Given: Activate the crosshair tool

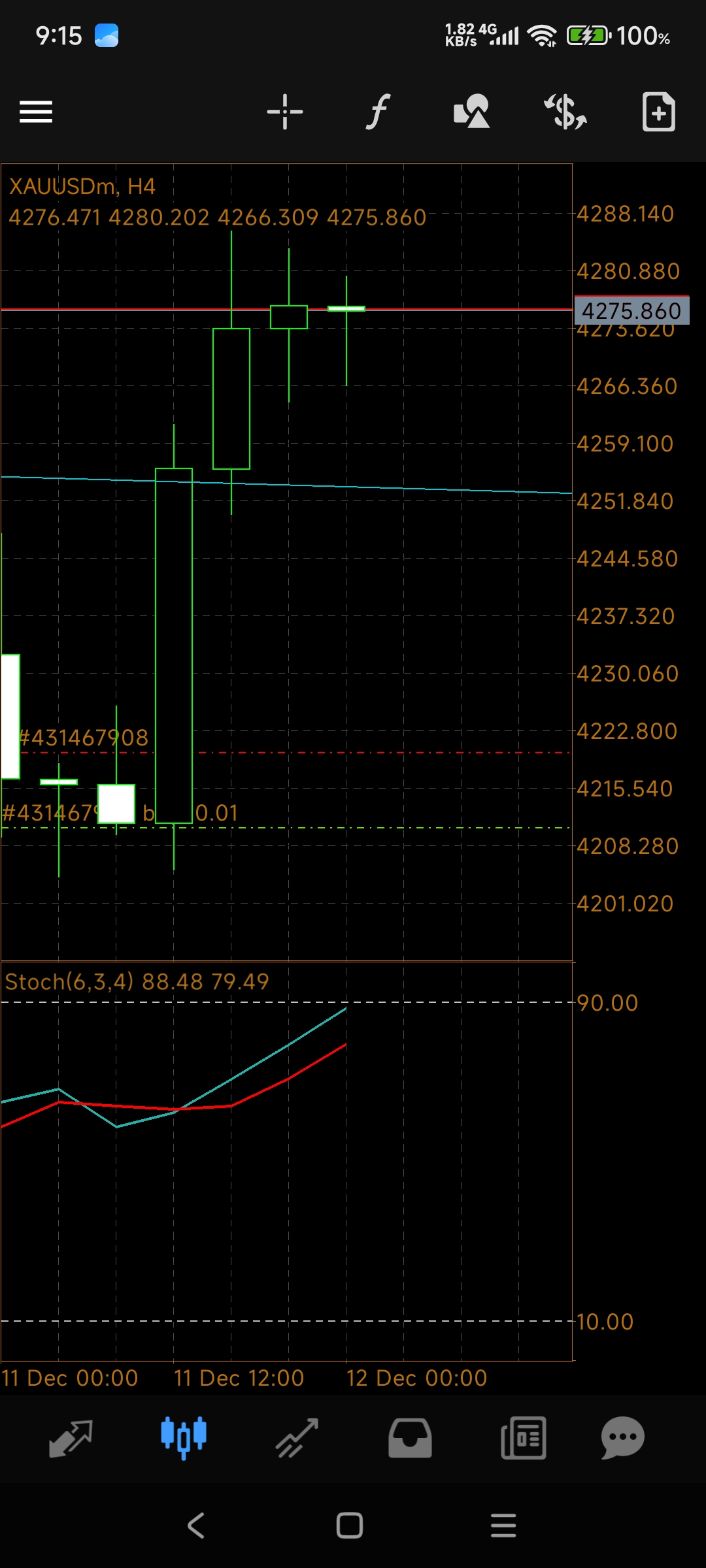Looking at the screenshot, I should pos(285,112).
